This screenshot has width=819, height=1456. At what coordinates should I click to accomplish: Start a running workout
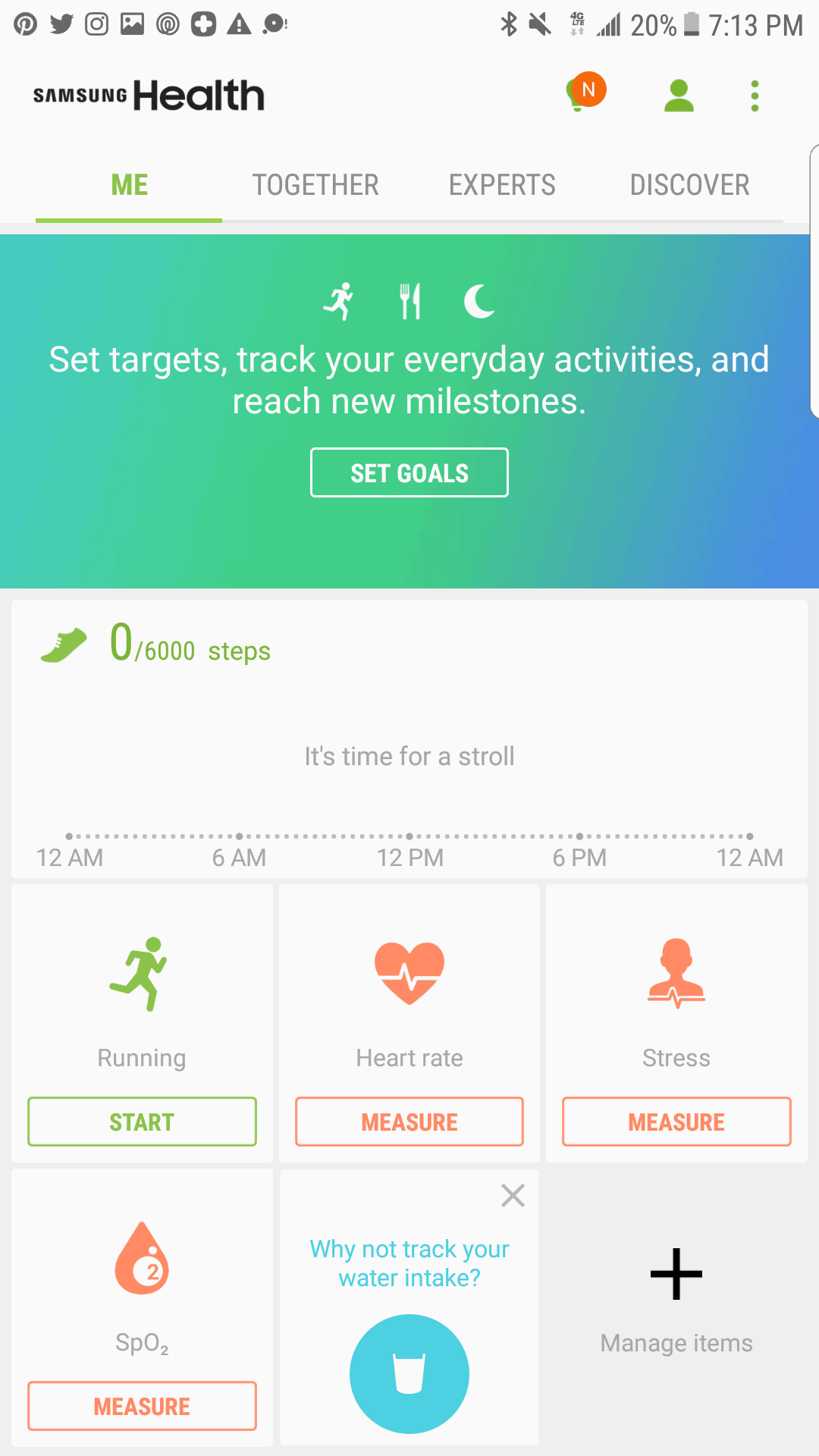coord(142,1122)
